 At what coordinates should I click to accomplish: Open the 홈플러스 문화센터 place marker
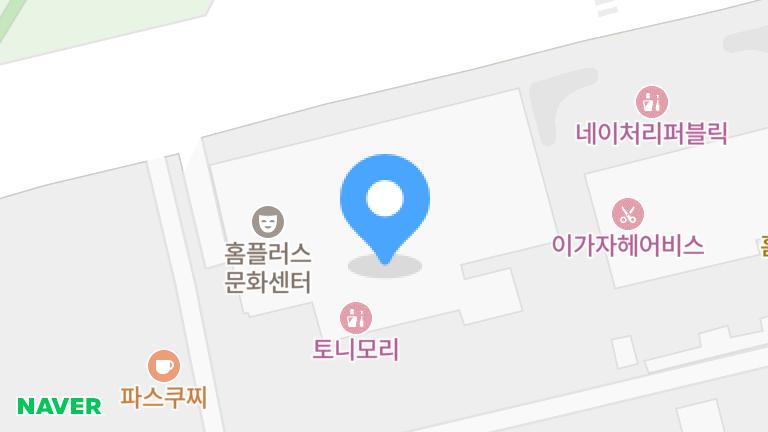pos(268,221)
